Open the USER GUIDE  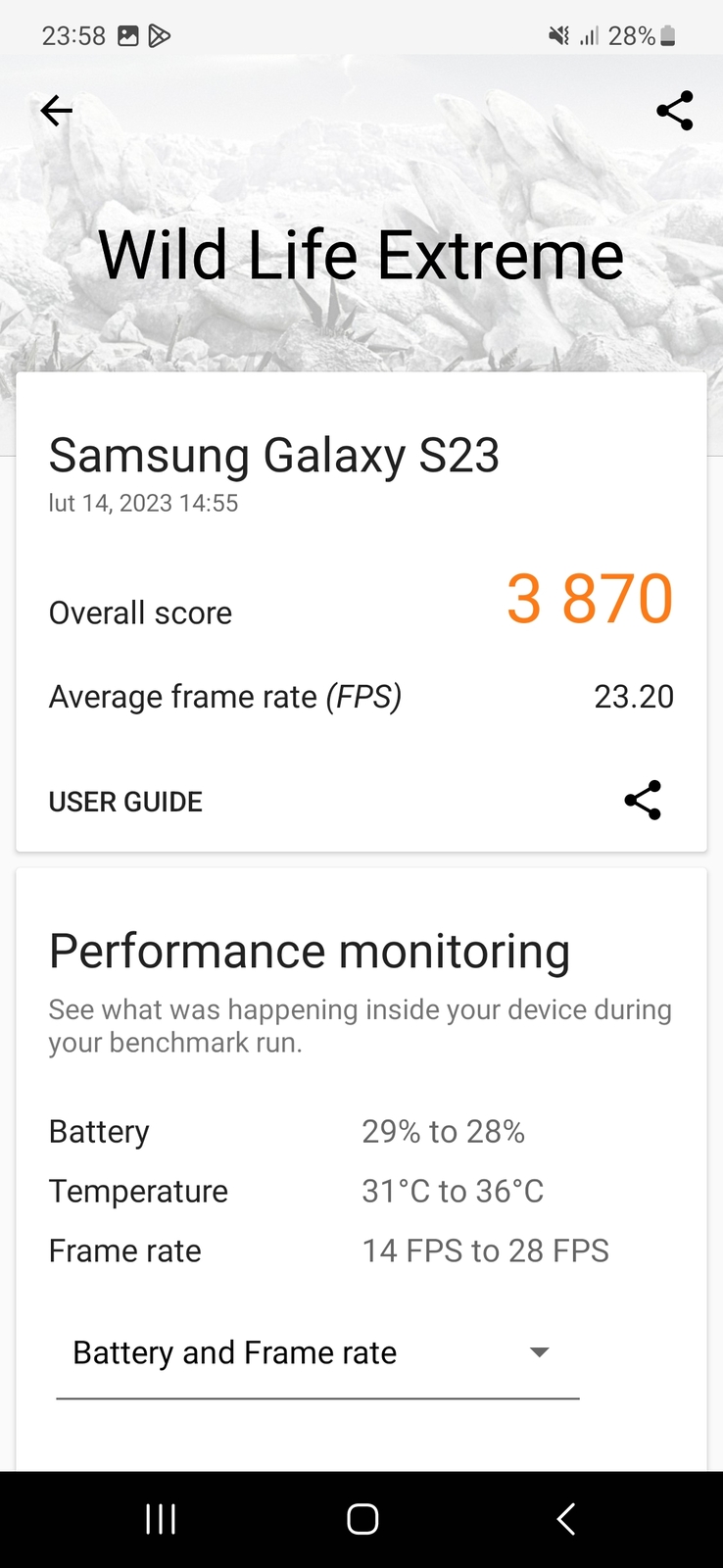(125, 802)
